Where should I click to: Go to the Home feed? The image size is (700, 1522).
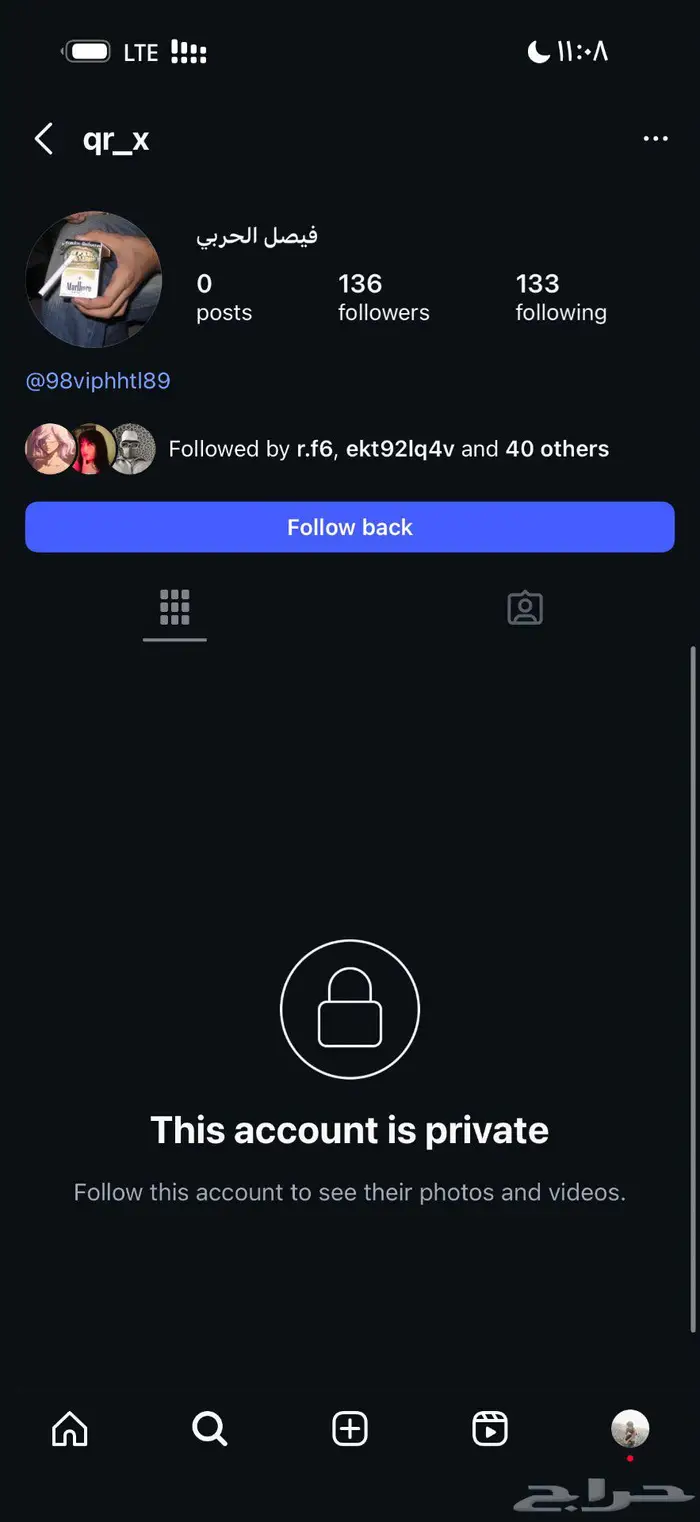point(70,1429)
